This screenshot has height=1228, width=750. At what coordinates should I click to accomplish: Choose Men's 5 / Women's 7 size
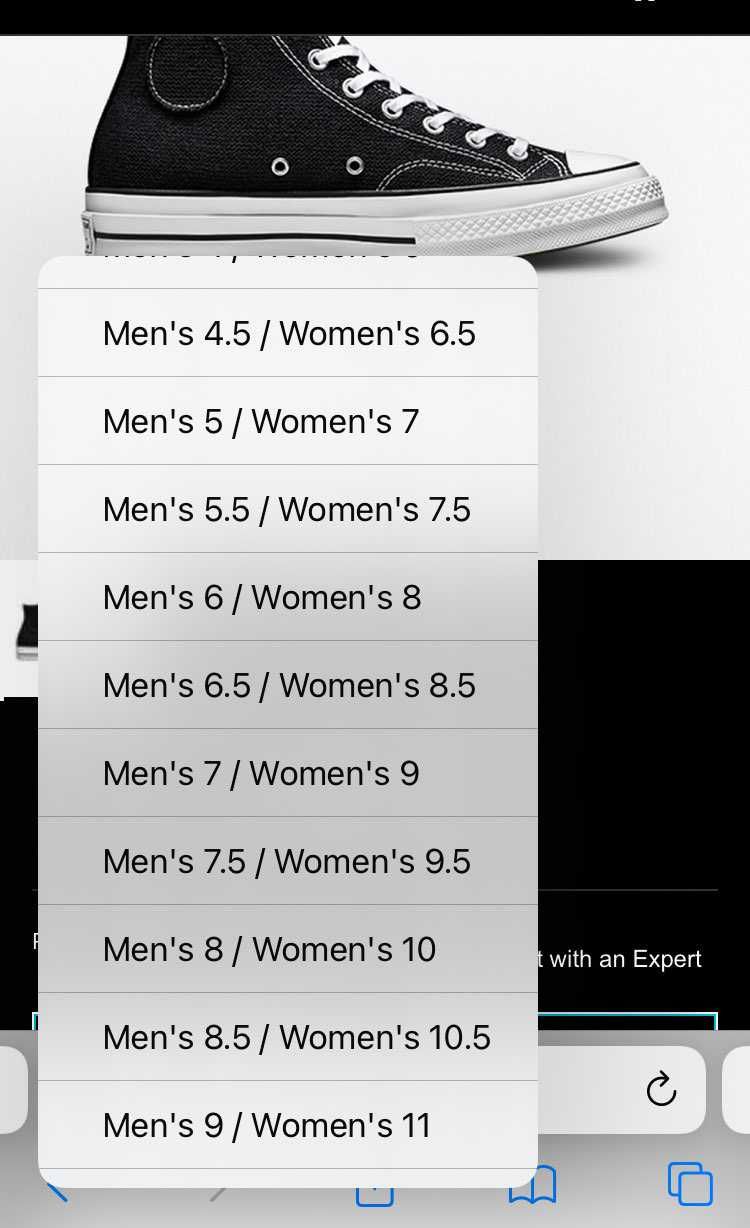(288, 421)
